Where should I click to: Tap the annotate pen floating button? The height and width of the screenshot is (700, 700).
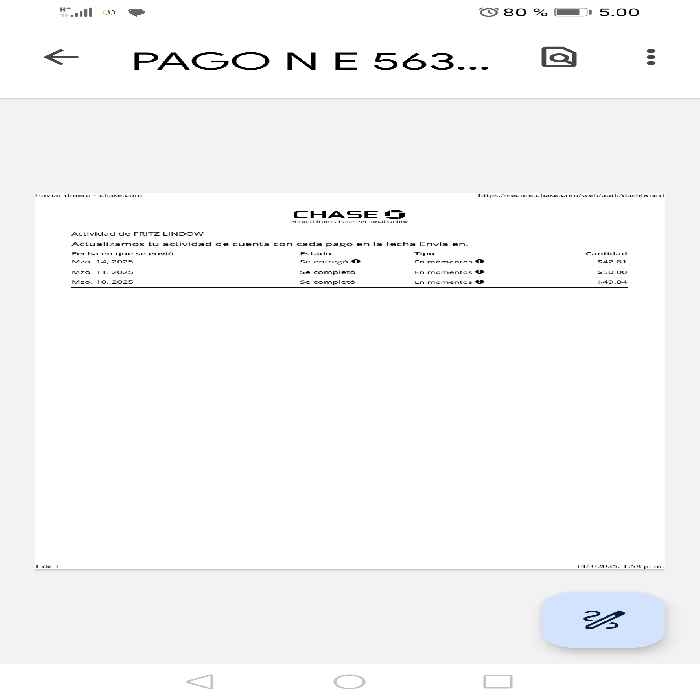pos(603,620)
